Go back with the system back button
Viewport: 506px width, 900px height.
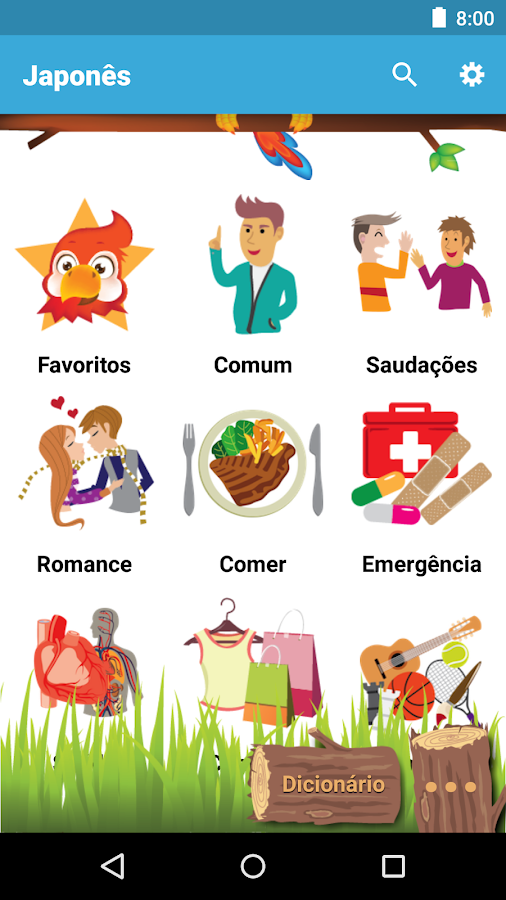coord(112,866)
